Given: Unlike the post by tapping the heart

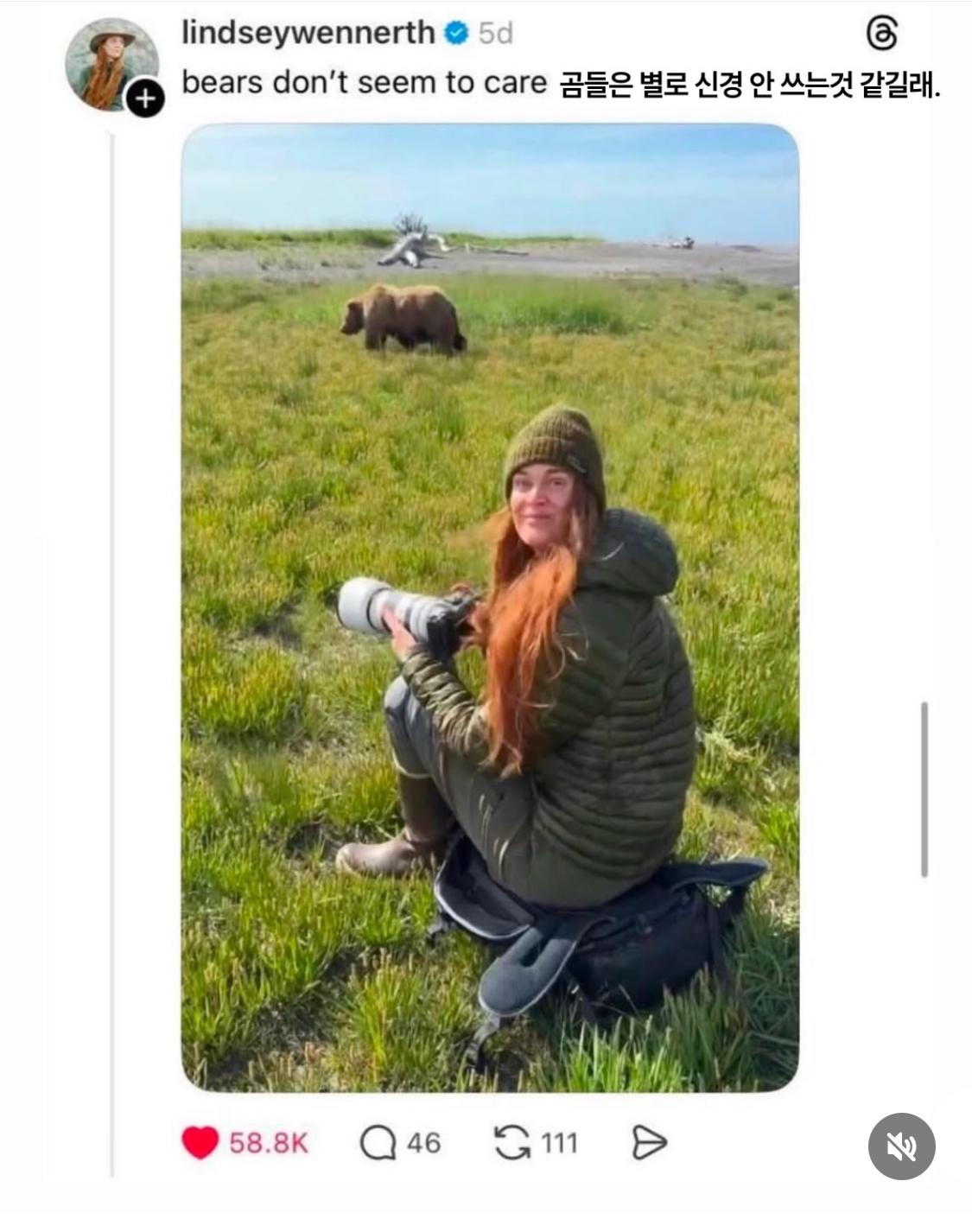Looking at the screenshot, I should (200, 1142).
